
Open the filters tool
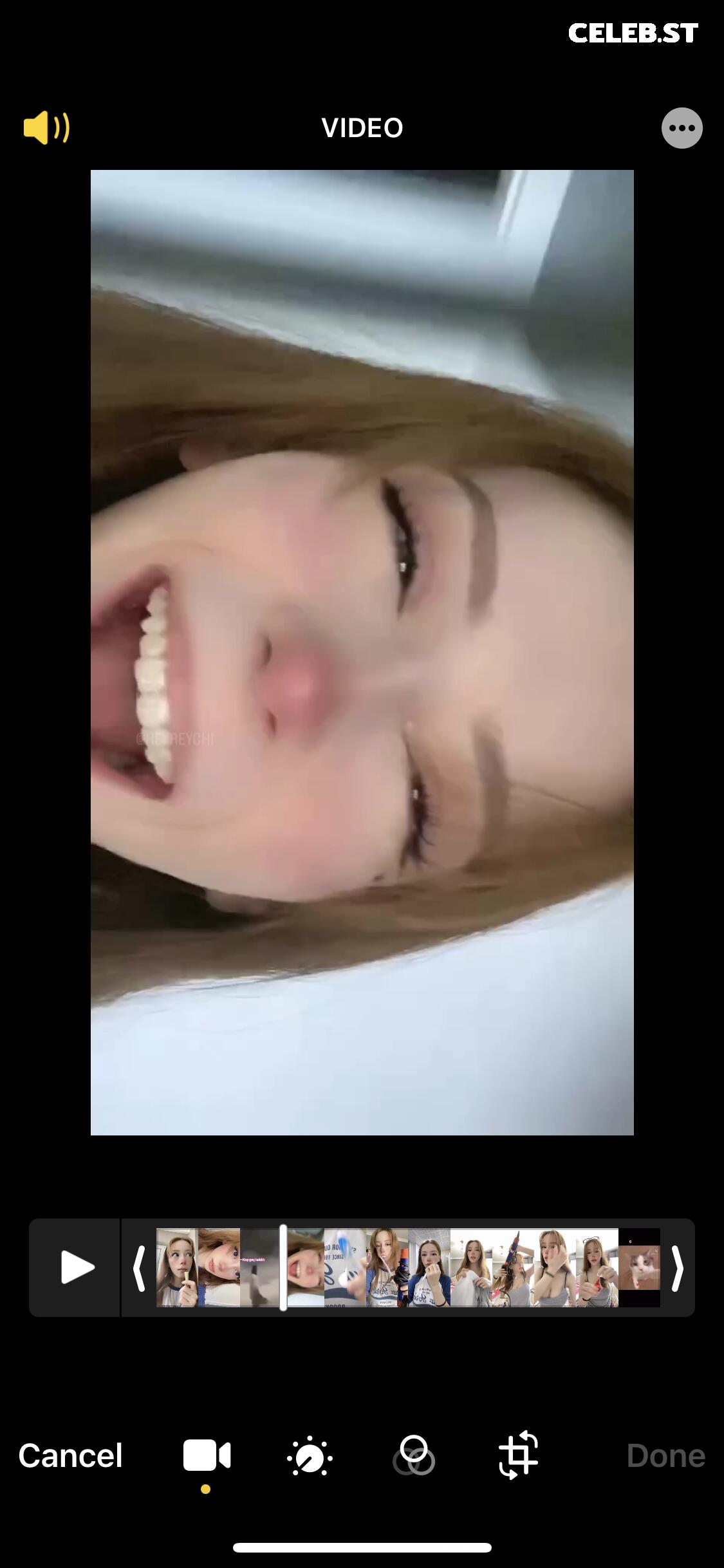[414, 1456]
